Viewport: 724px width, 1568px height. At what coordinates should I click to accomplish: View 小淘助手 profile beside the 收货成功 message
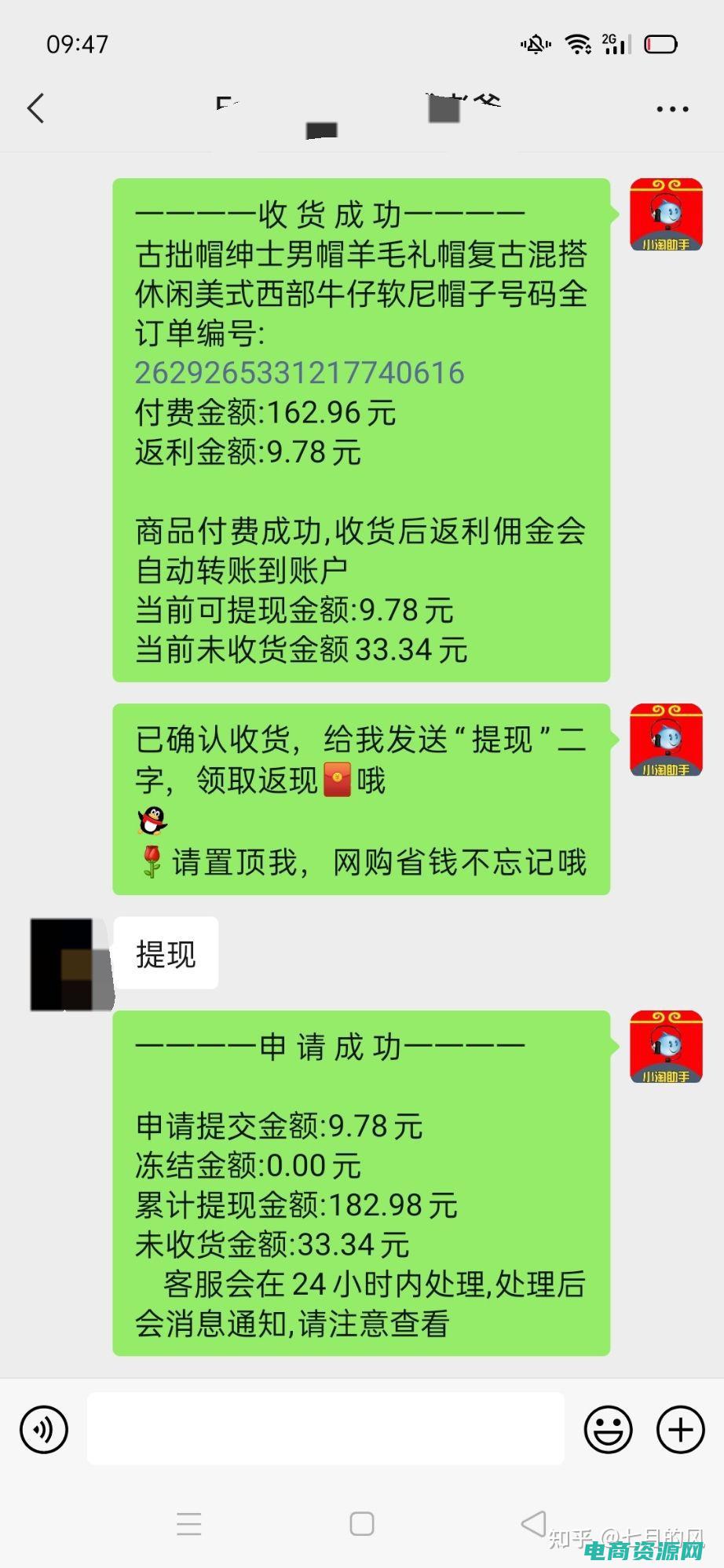click(x=666, y=215)
